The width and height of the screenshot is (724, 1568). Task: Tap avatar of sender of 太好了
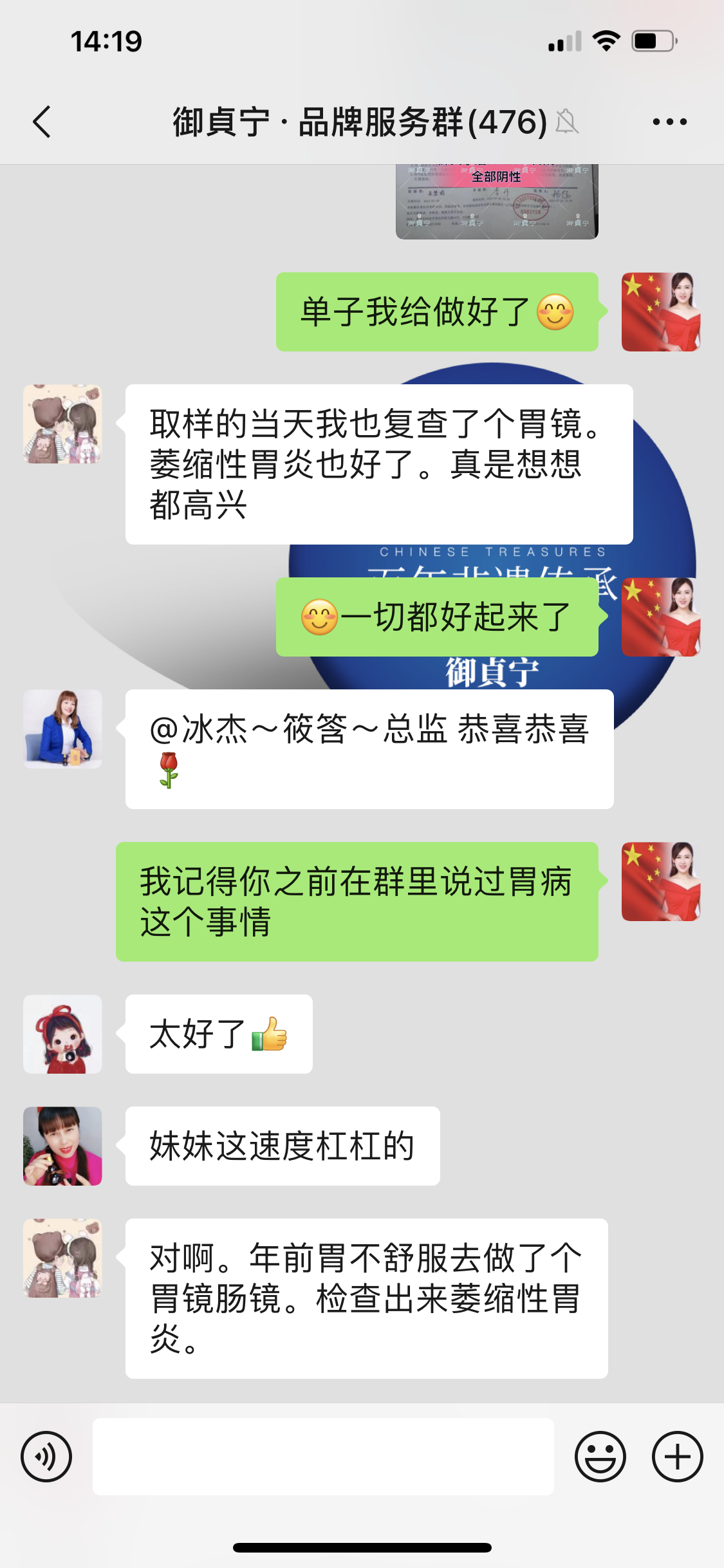[x=62, y=1034]
